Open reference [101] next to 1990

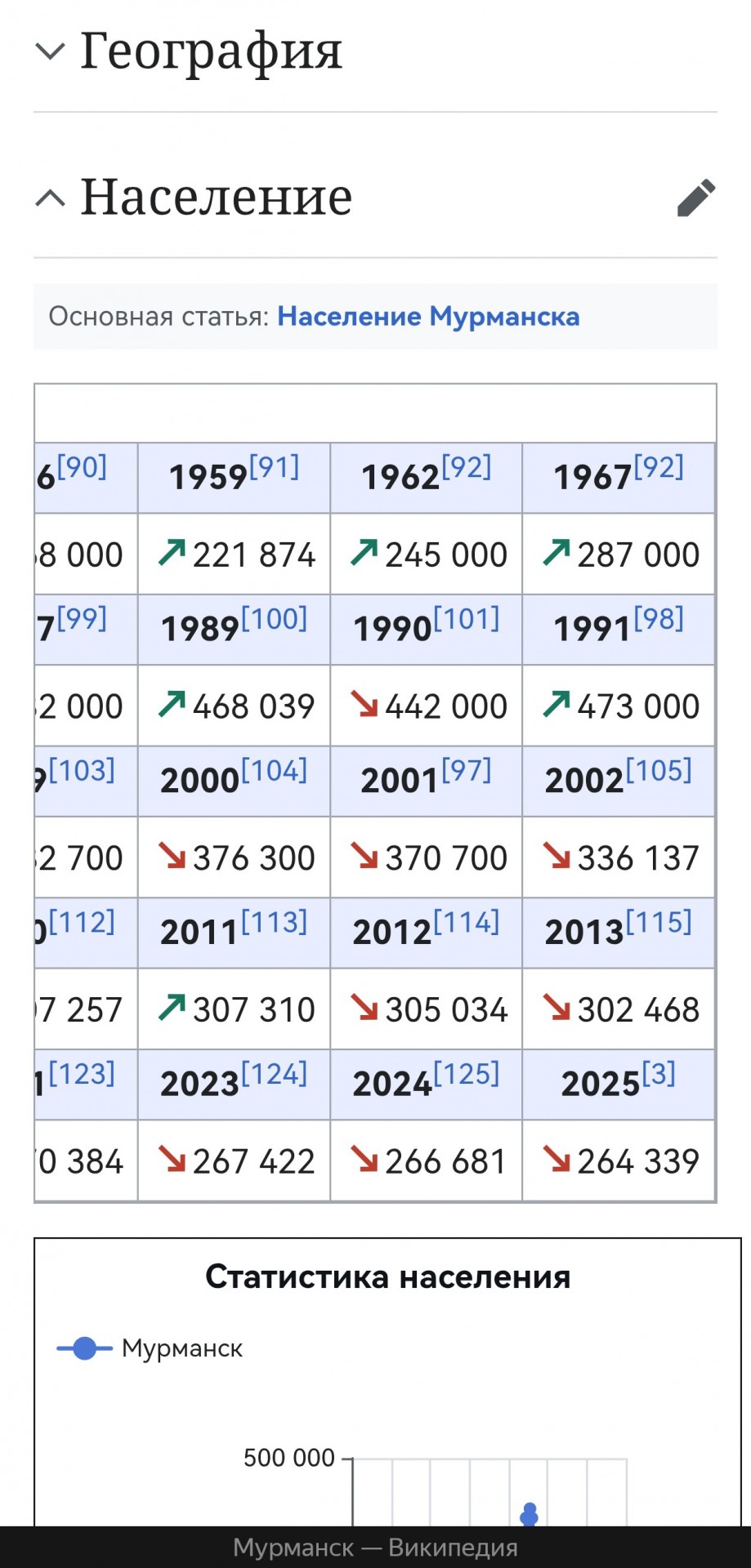click(466, 619)
